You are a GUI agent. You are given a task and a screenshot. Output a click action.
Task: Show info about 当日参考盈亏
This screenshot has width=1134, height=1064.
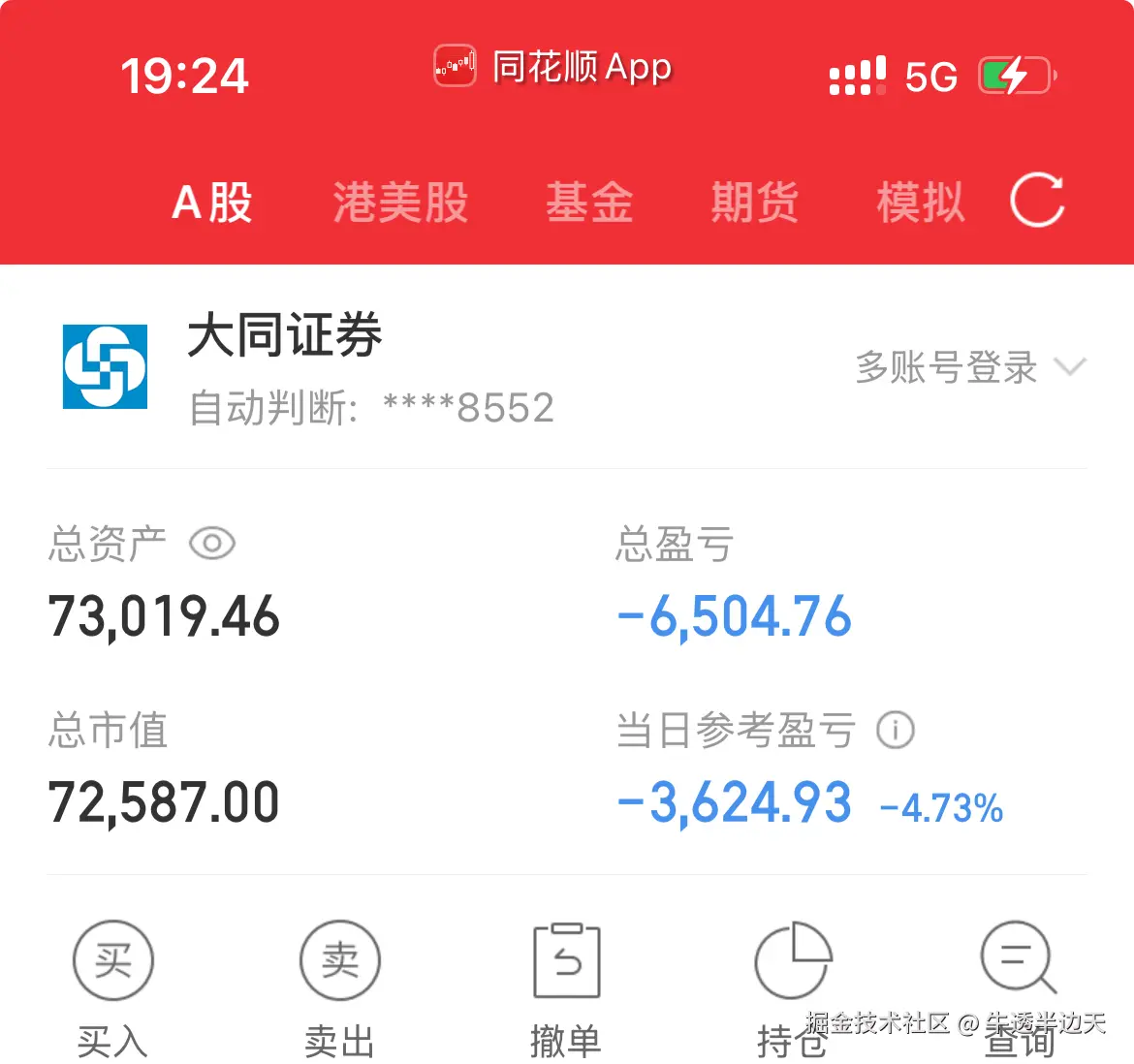coord(896,730)
